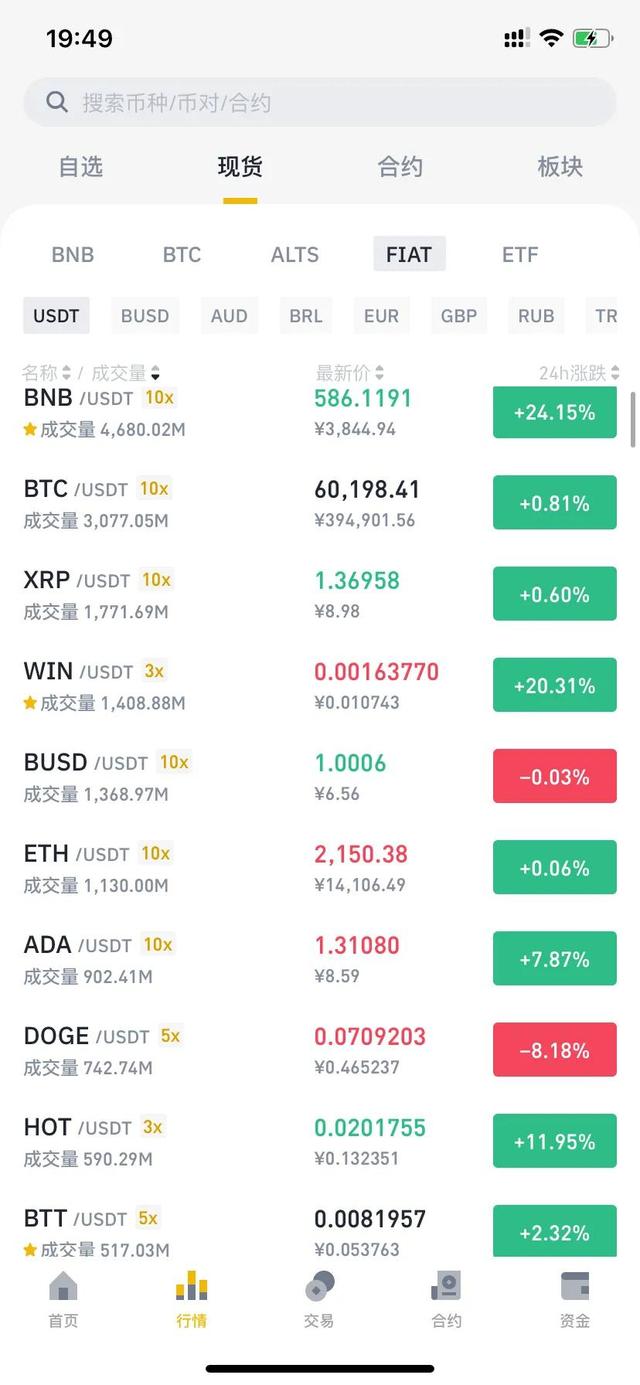Go to the 首页 home tab
This screenshot has height=1385, width=640.
[63, 1300]
